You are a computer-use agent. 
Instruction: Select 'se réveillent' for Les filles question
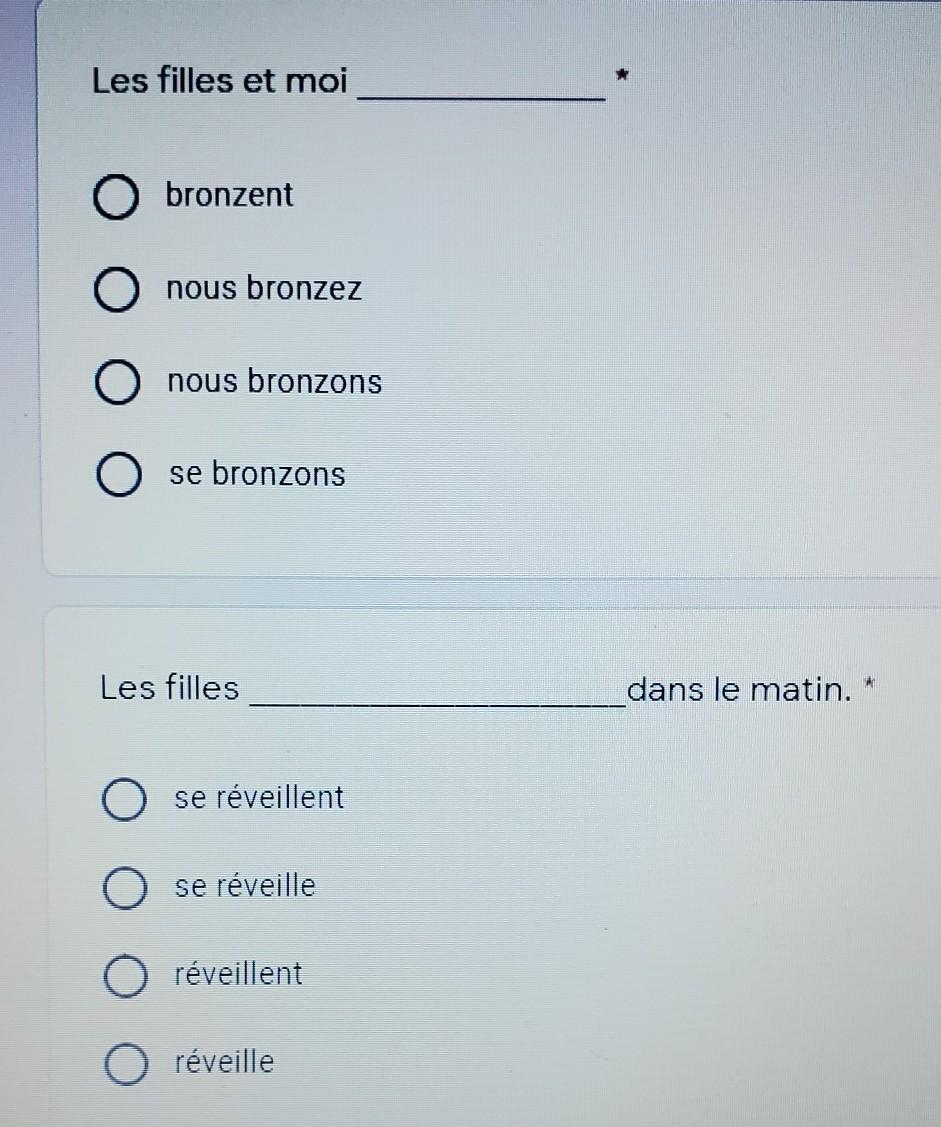point(124,799)
